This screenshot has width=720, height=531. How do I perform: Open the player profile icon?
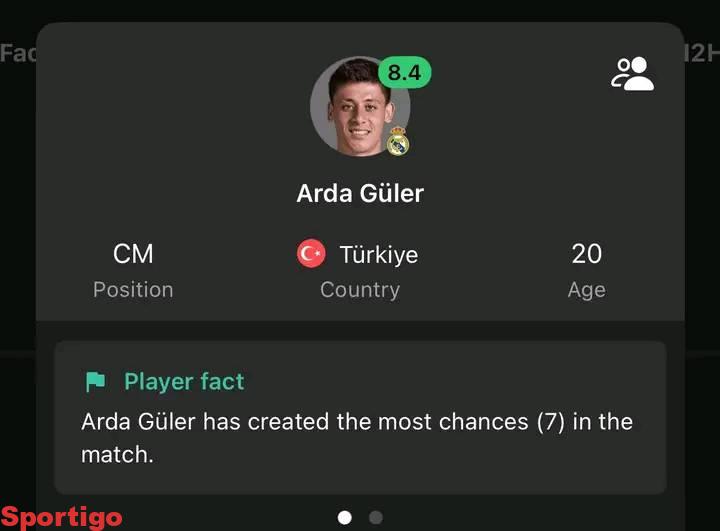632,74
